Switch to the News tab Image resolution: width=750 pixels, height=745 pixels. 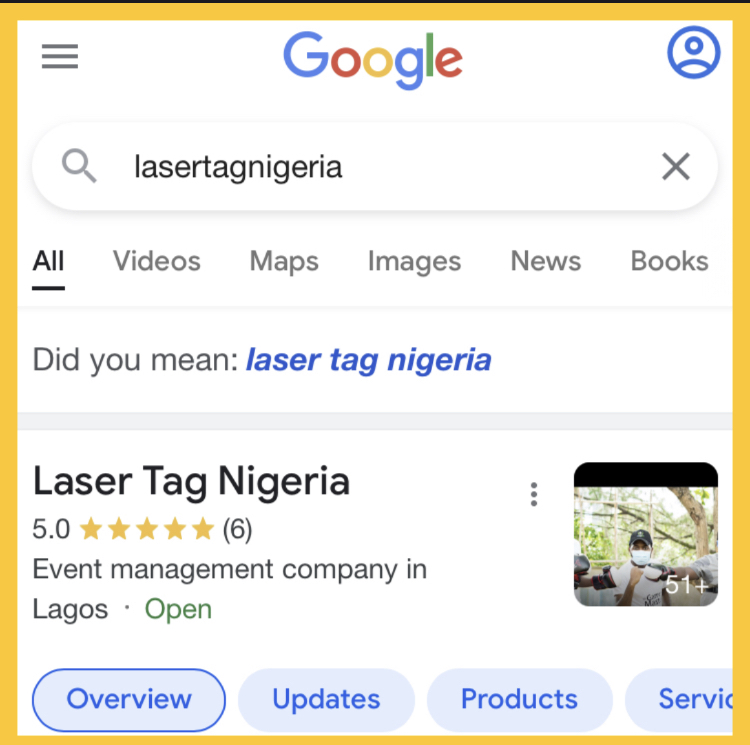tap(545, 261)
